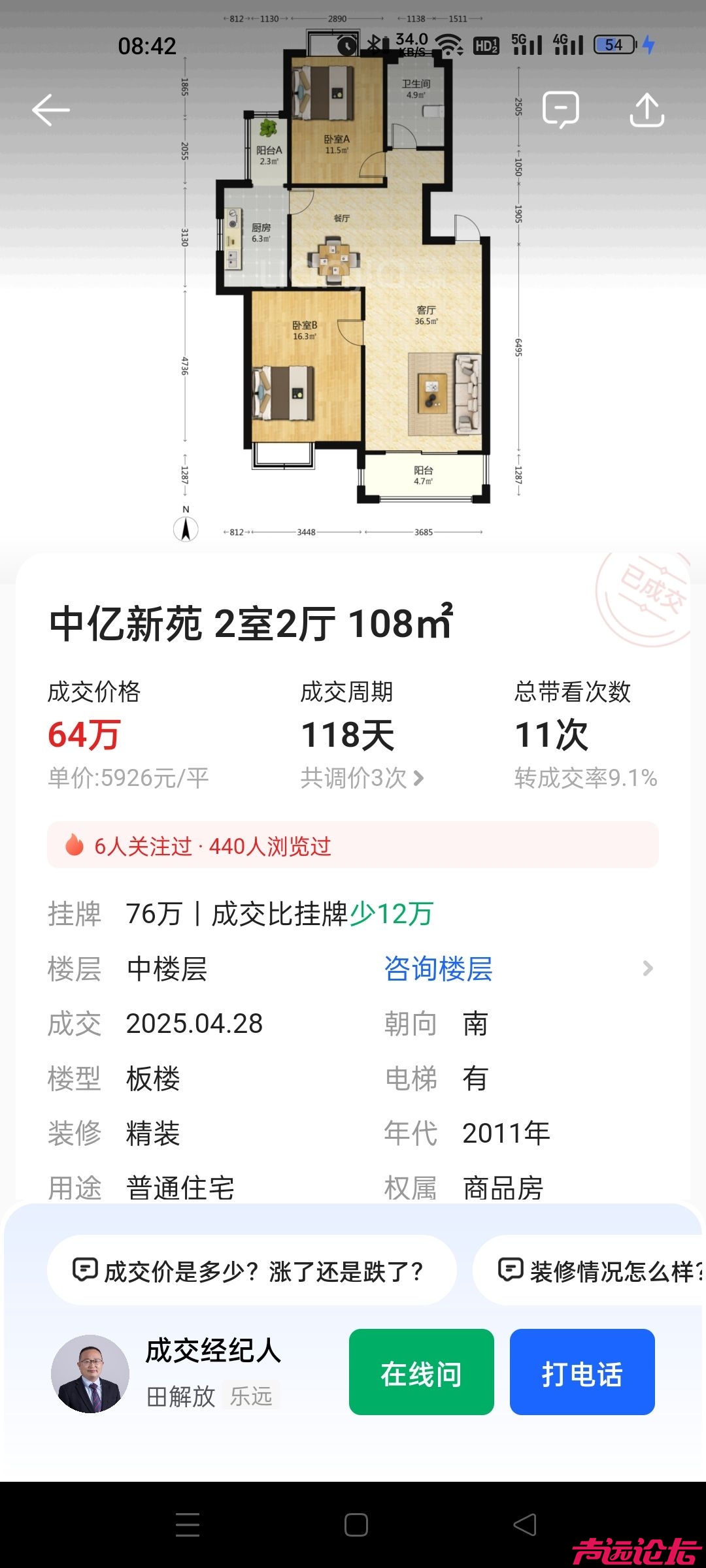Ask 成交价是多少？涨了还是跌了？
The width and height of the screenshot is (706, 1568).
pyautogui.click(x=251, y=1271)
